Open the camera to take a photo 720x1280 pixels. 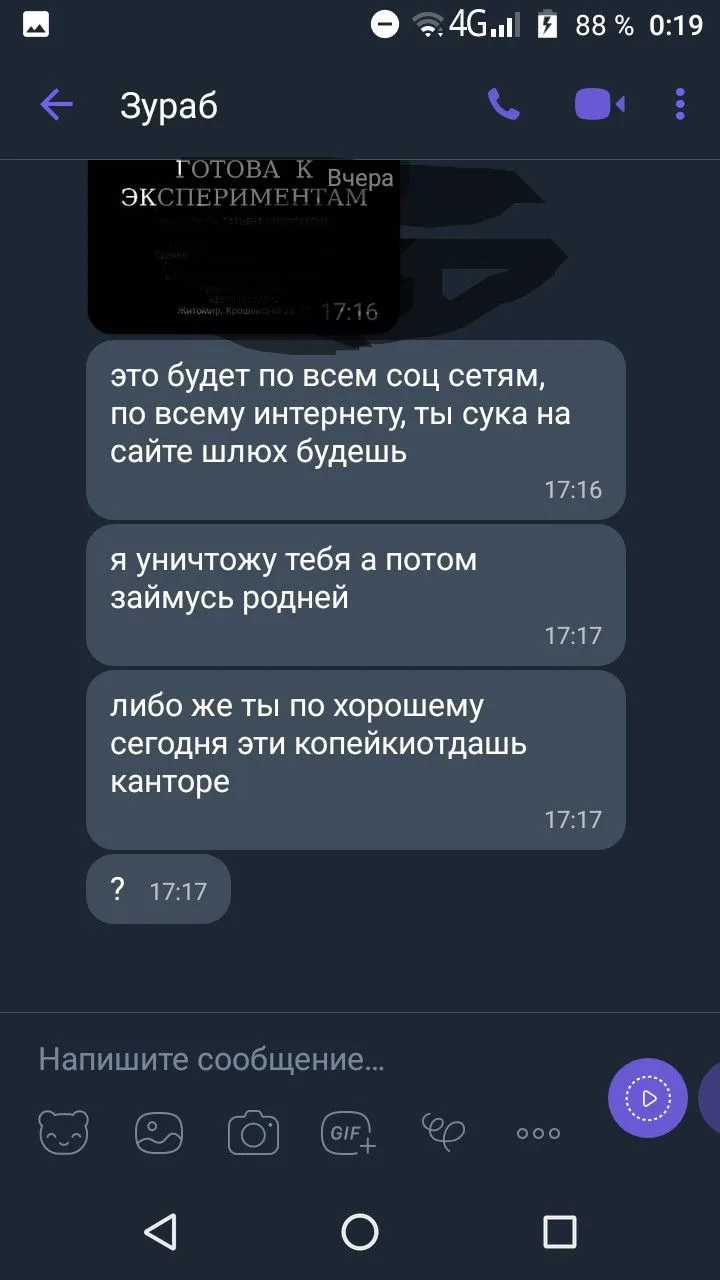(253, 1133)
